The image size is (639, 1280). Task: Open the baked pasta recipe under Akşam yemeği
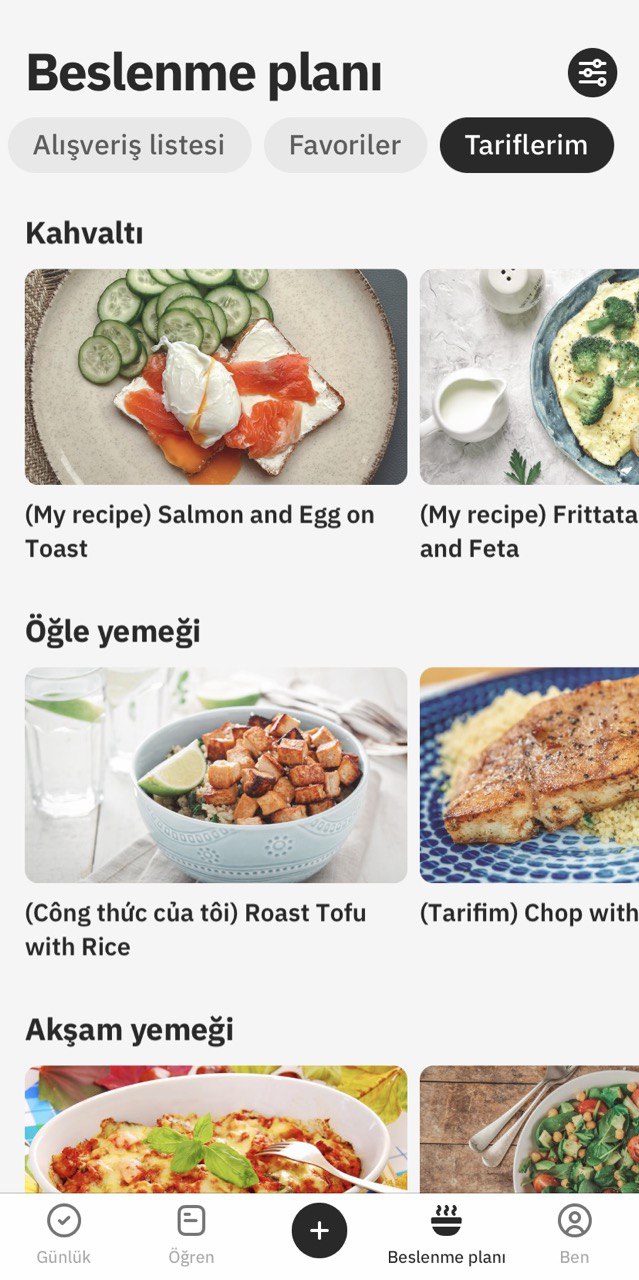coord(216,1128)
